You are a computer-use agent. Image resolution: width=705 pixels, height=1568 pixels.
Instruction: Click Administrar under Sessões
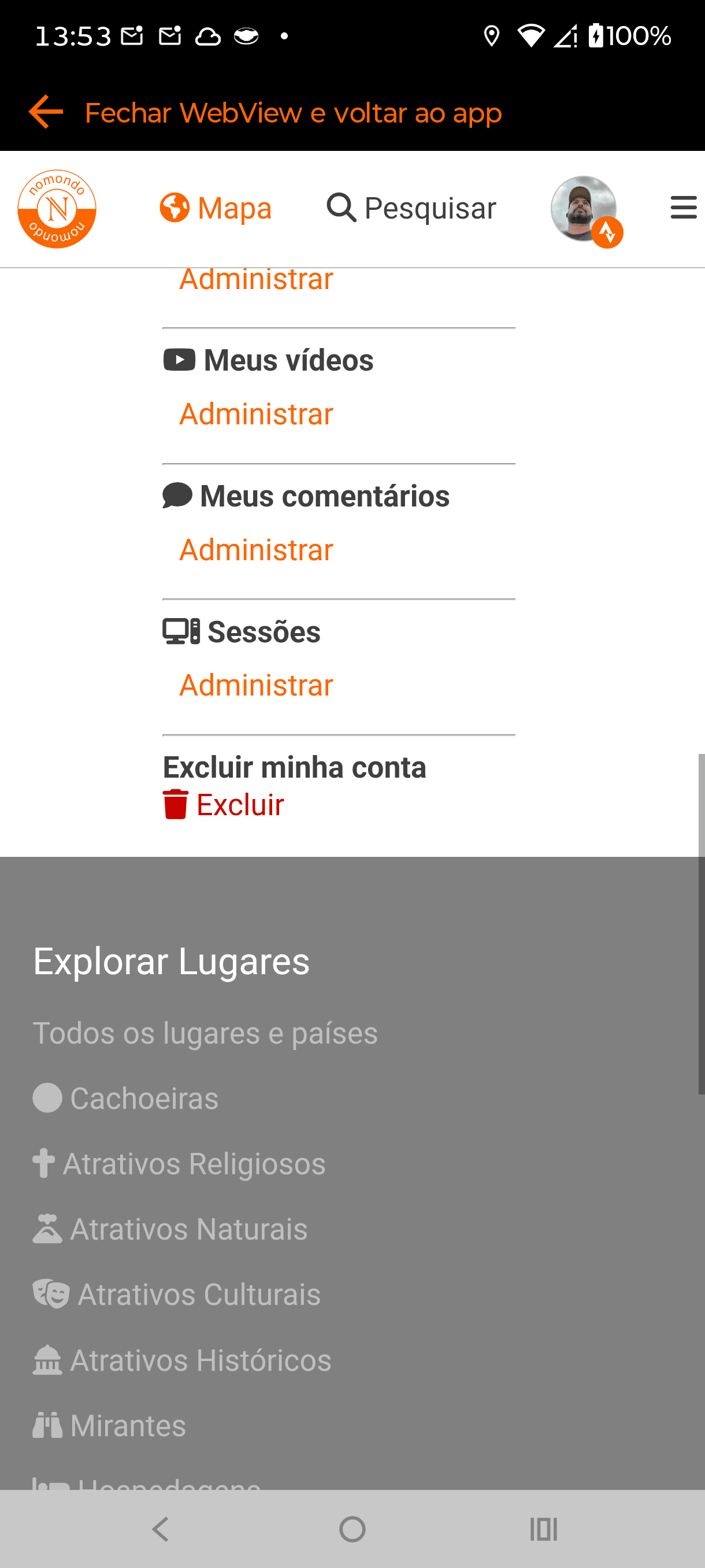coord(255,684)
